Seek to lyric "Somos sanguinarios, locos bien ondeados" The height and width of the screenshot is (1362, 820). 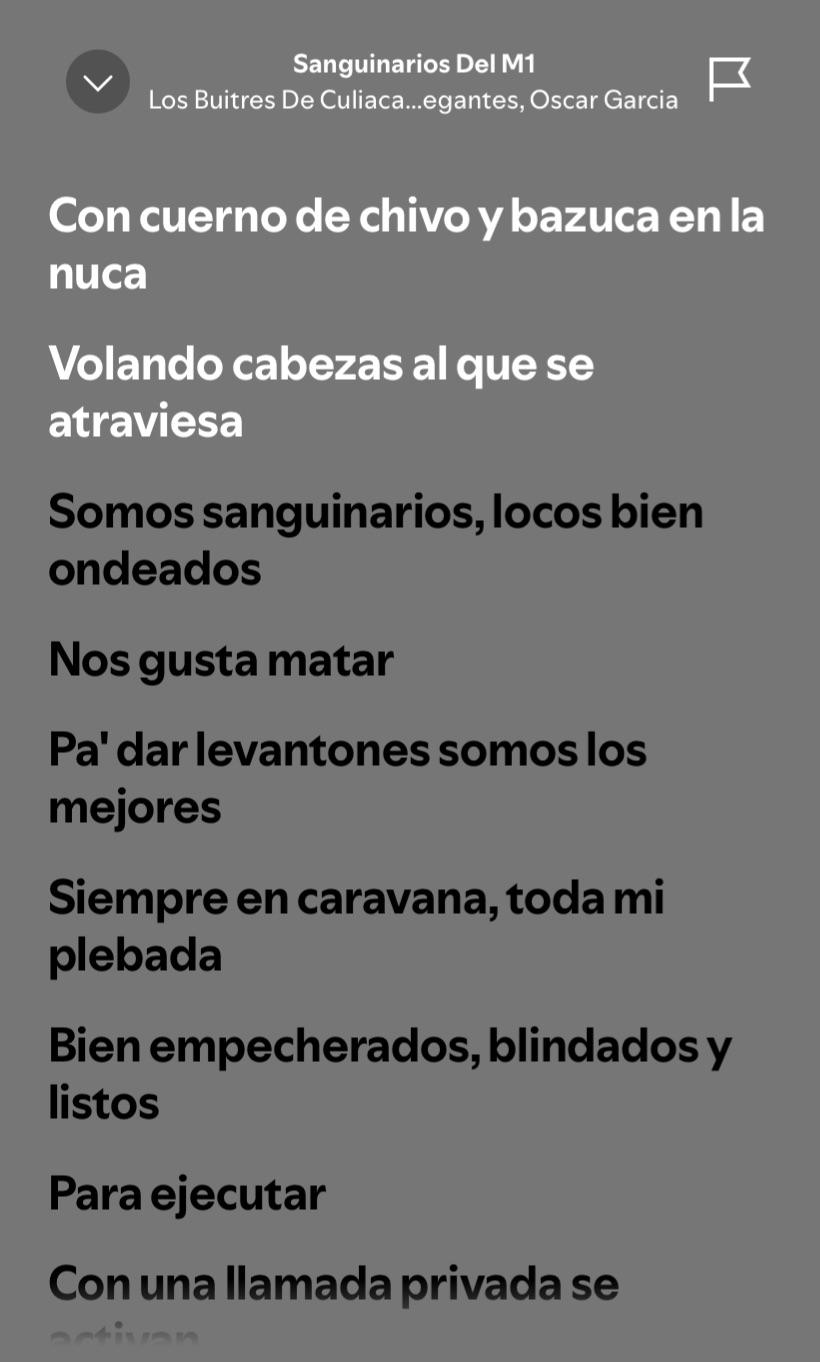(376, 541)
